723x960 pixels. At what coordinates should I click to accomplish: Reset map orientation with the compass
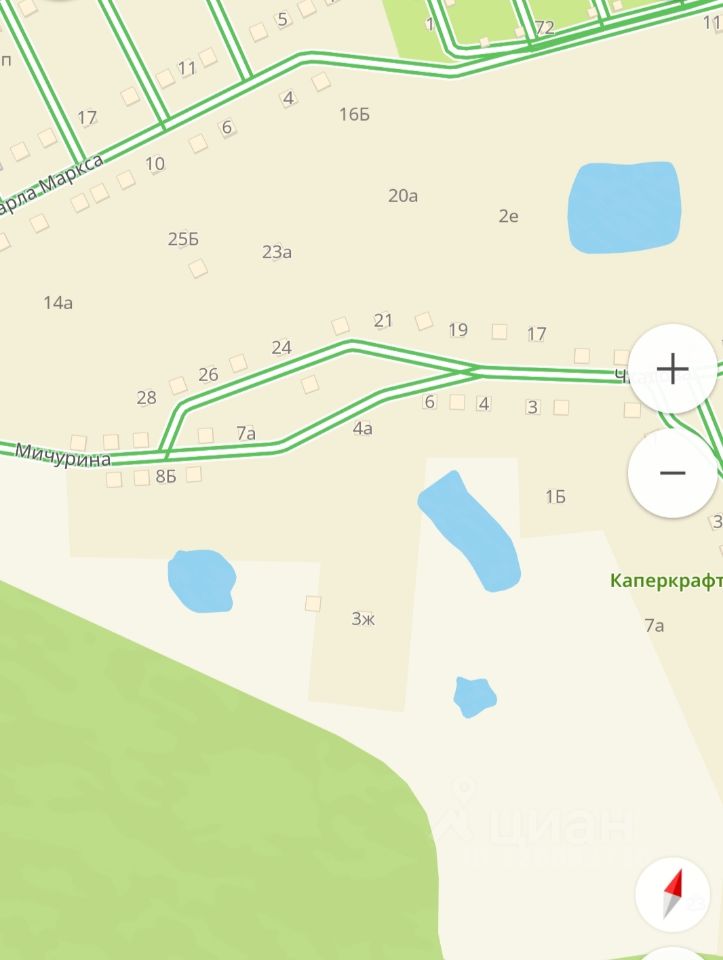coord(672,893)
